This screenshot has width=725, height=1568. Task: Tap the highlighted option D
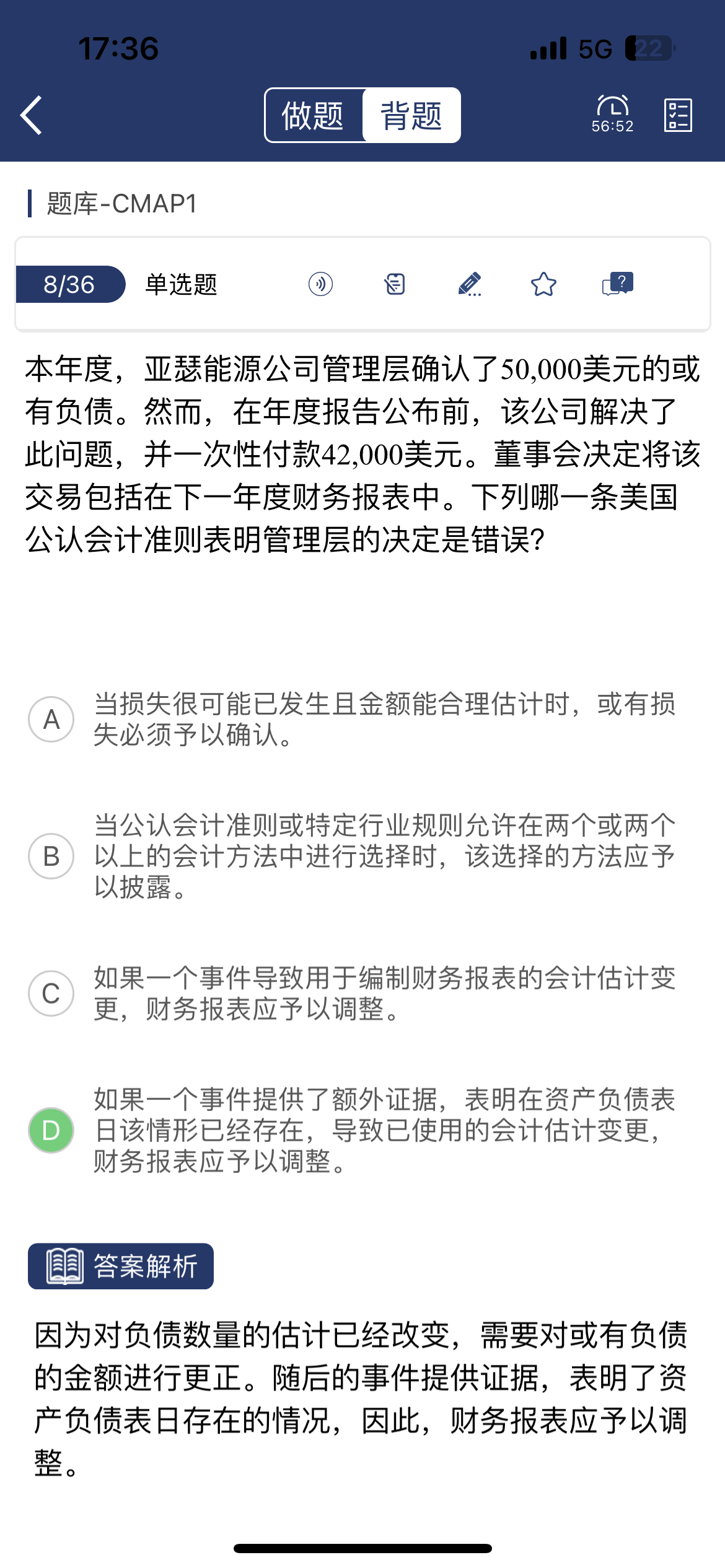[x=51, y=1130]
